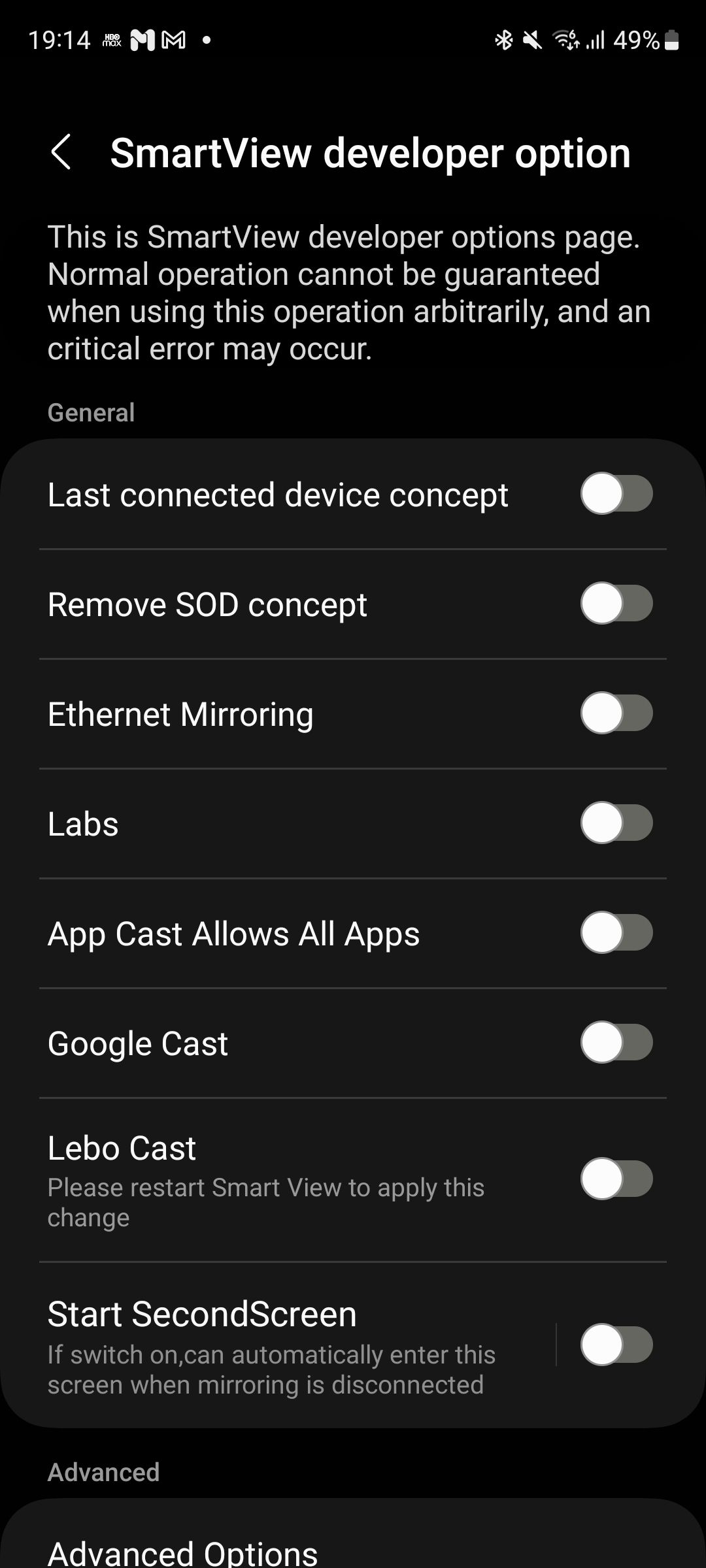Tap the battery indicator icon
This screenshot has width=706, height=1568.
pyautogui.click(x=673, y=41)
